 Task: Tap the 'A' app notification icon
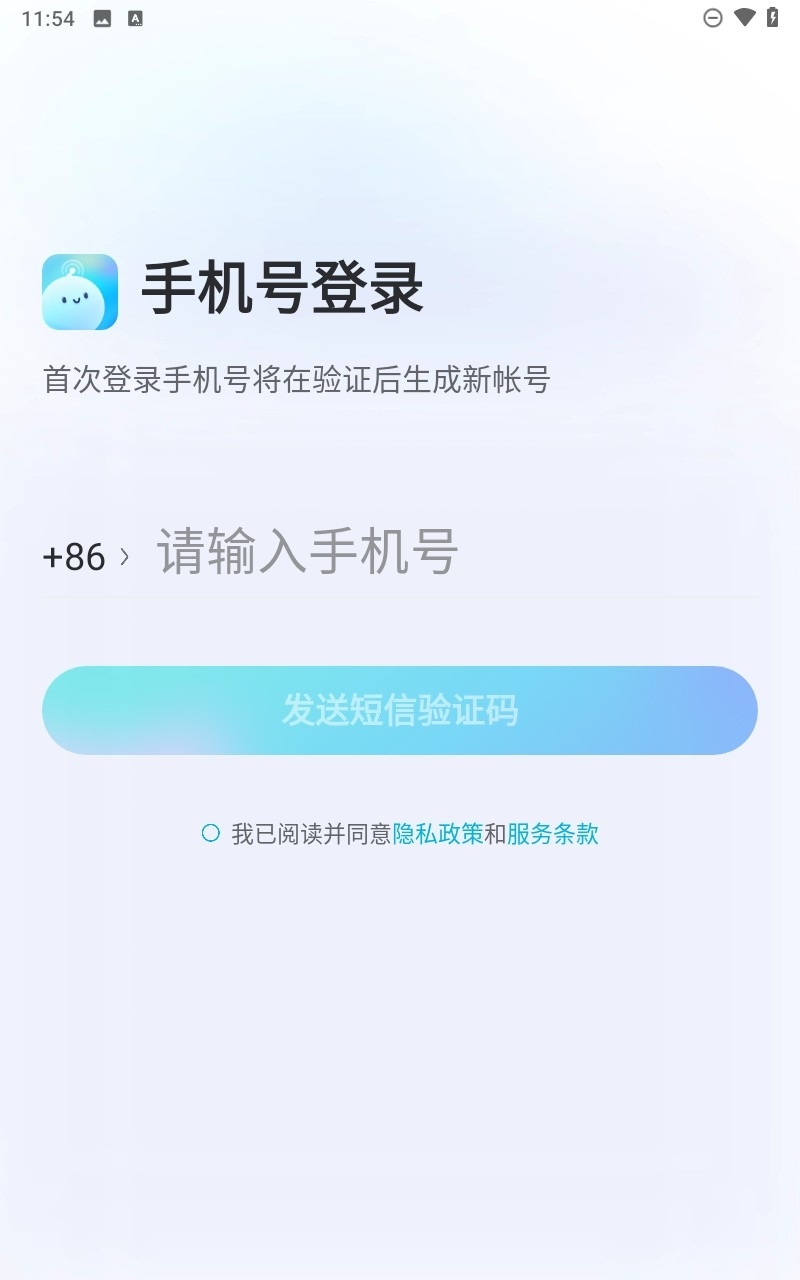(135, 17)
